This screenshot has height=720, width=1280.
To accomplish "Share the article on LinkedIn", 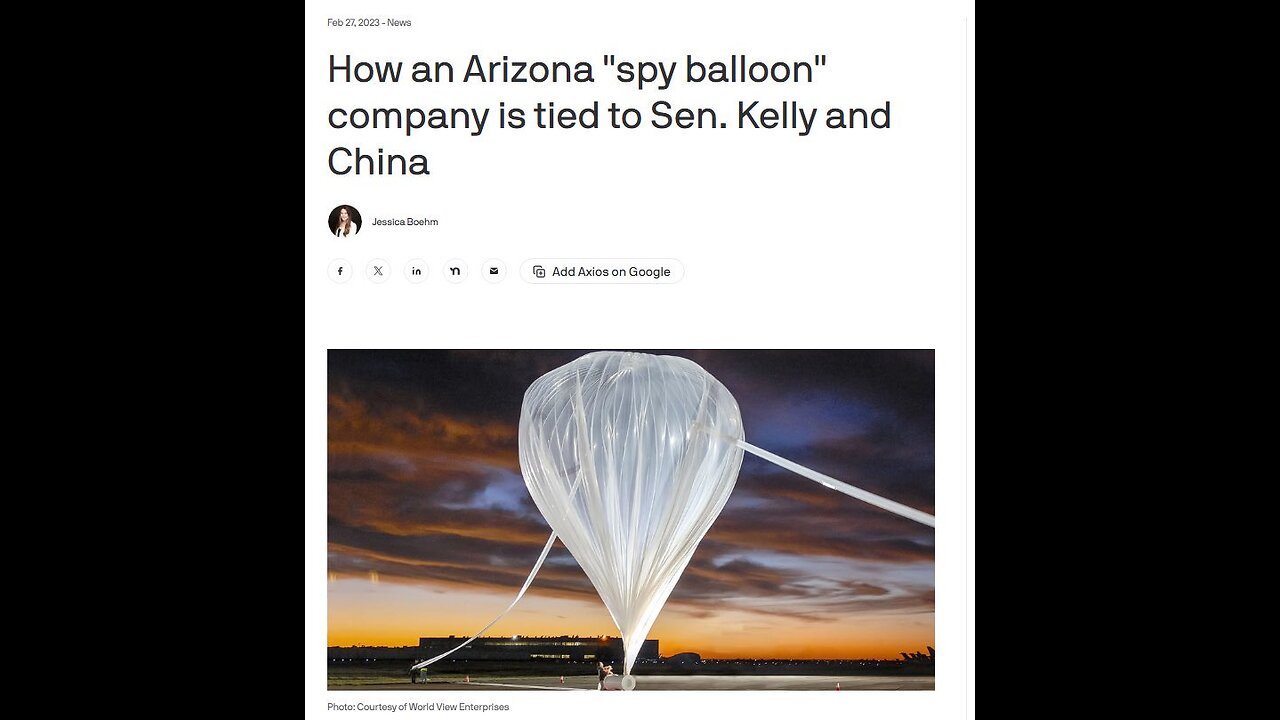I will point(417,271).
